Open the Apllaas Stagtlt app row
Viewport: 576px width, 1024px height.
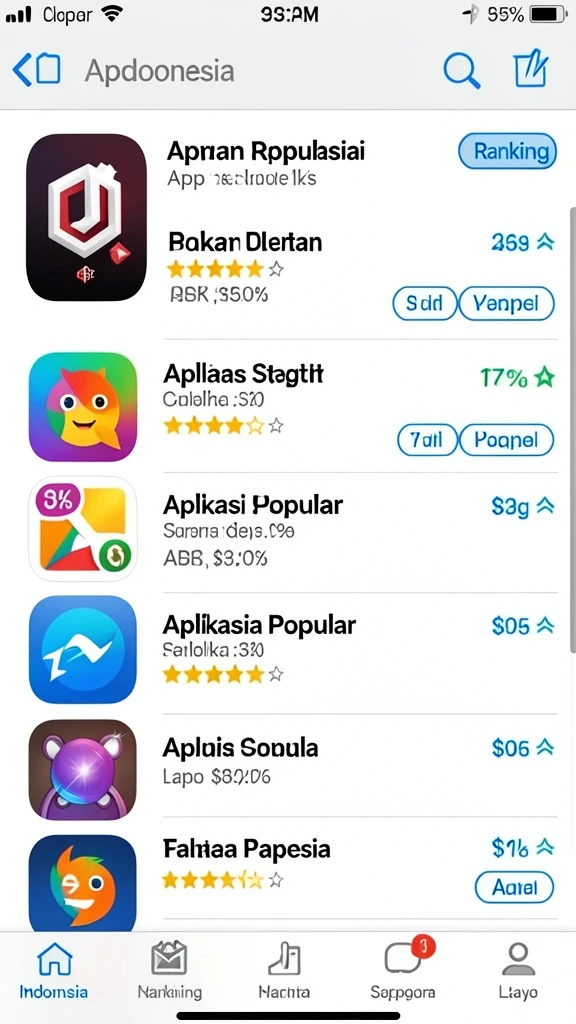(293, 407)
